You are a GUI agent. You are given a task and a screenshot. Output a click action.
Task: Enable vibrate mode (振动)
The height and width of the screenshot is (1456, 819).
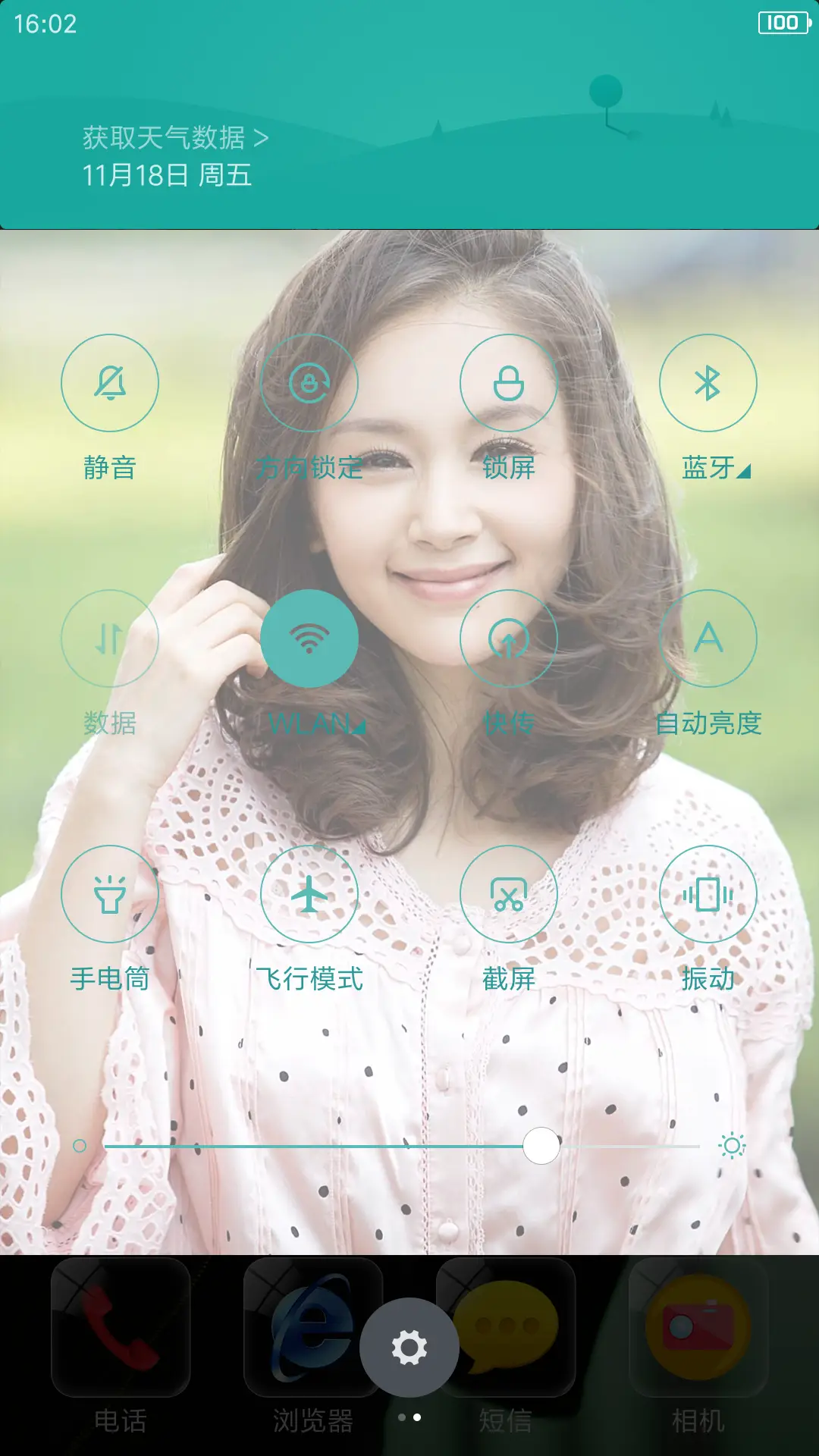coord(708,895)
